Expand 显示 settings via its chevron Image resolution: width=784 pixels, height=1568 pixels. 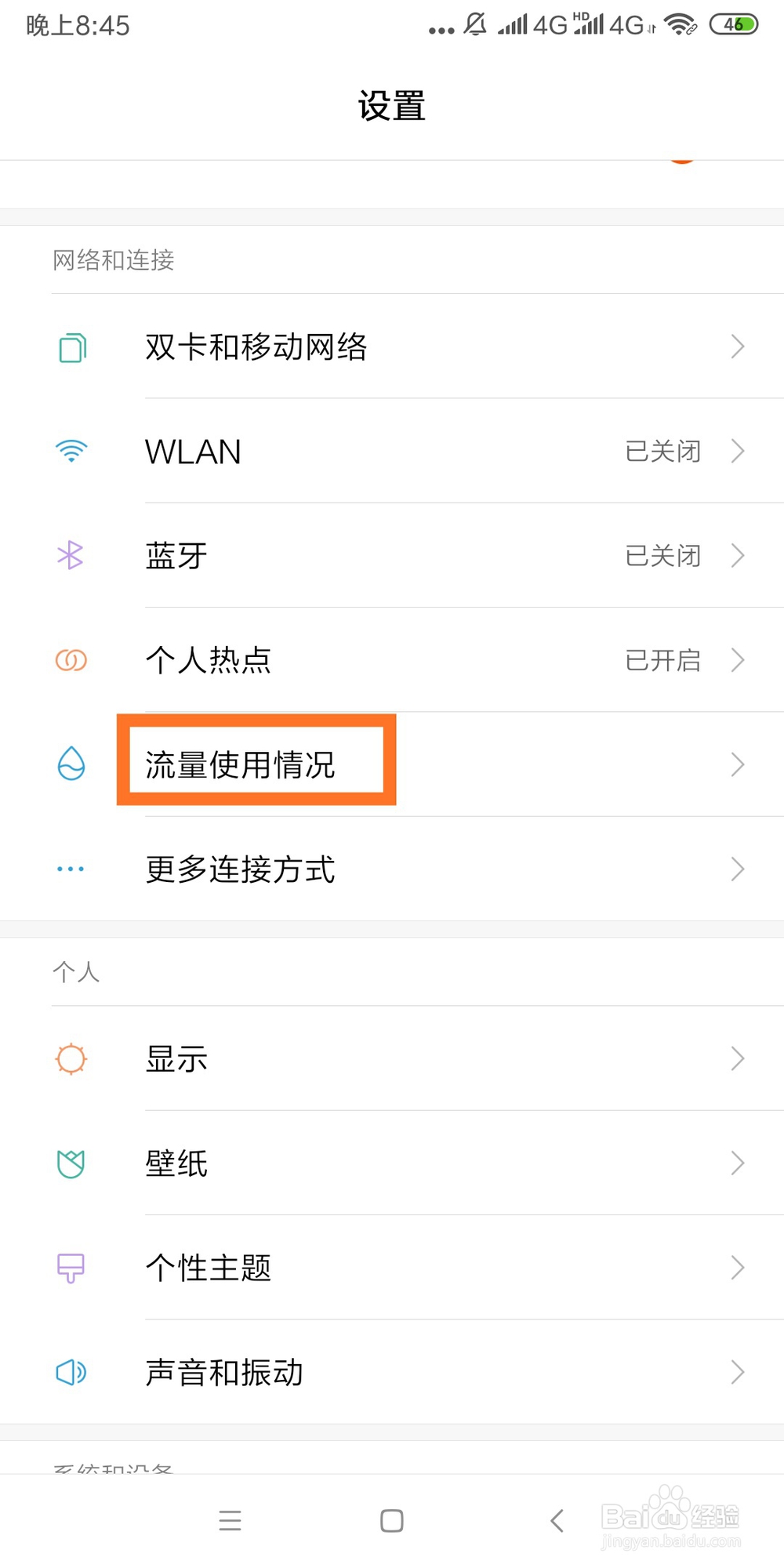(735, 1058)
